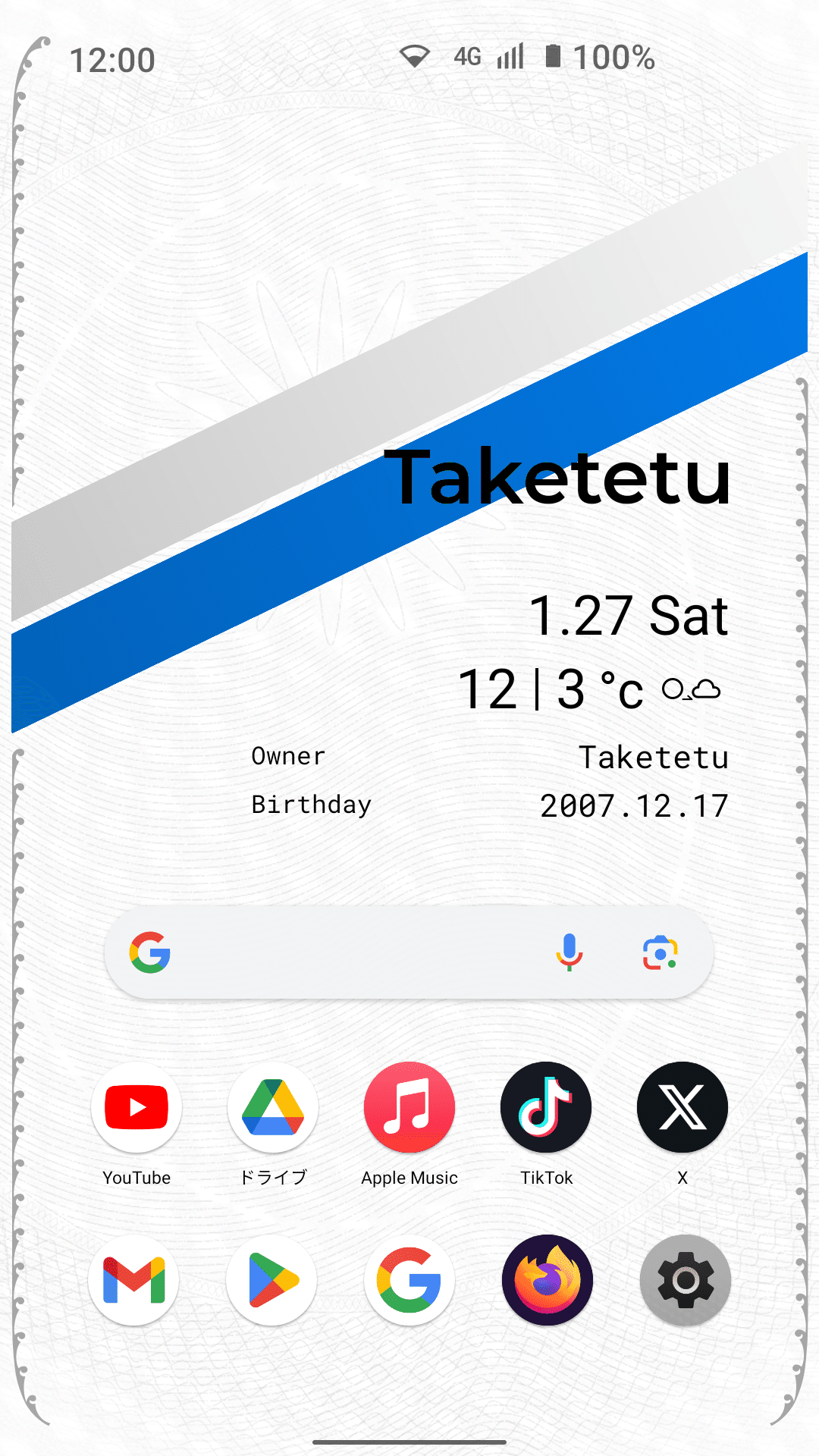Launch the TikTok app
Viewport: 819px width, 1456px height.
546,1107
